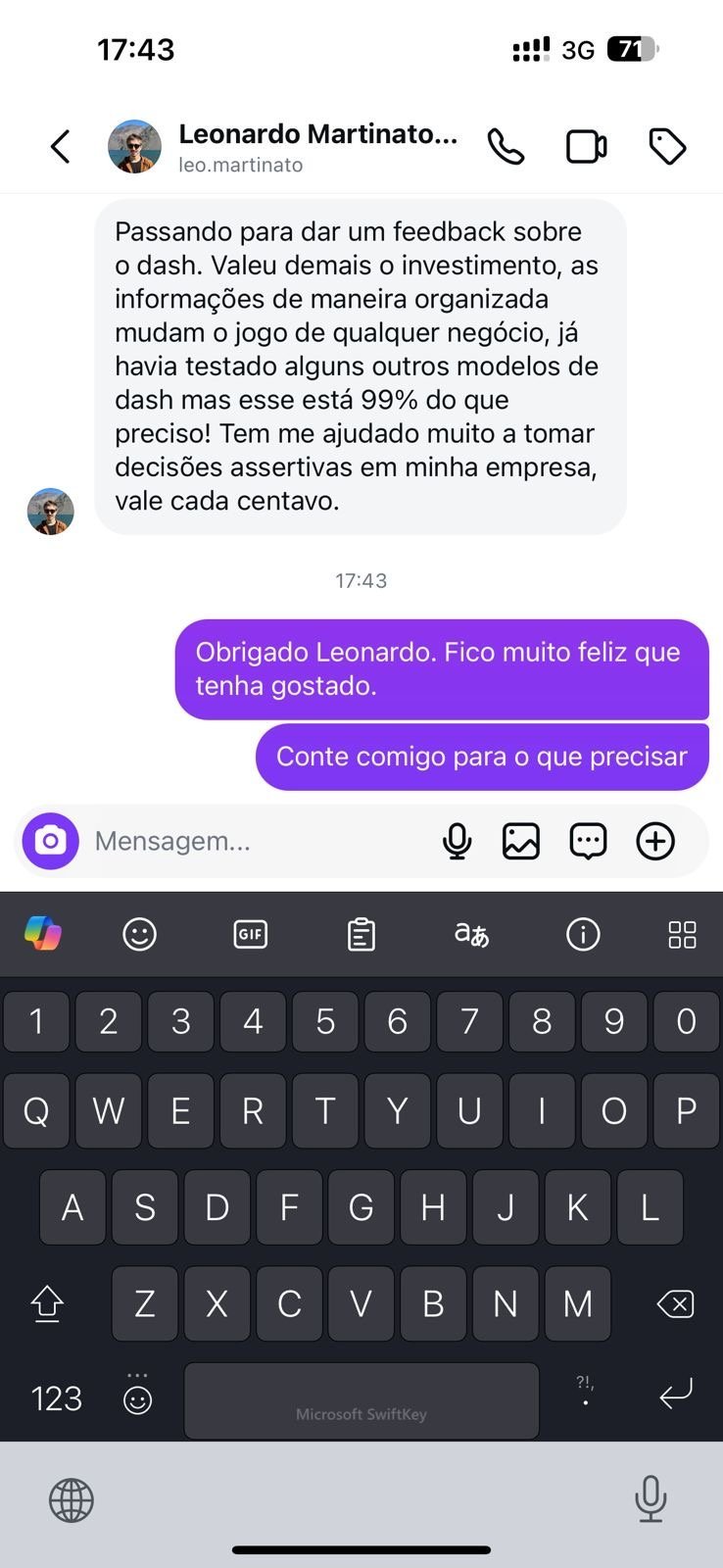The height and width of the screenshot is (1568, 723).
Task: Open the gallery to attach an image
Action: (521, 841)
